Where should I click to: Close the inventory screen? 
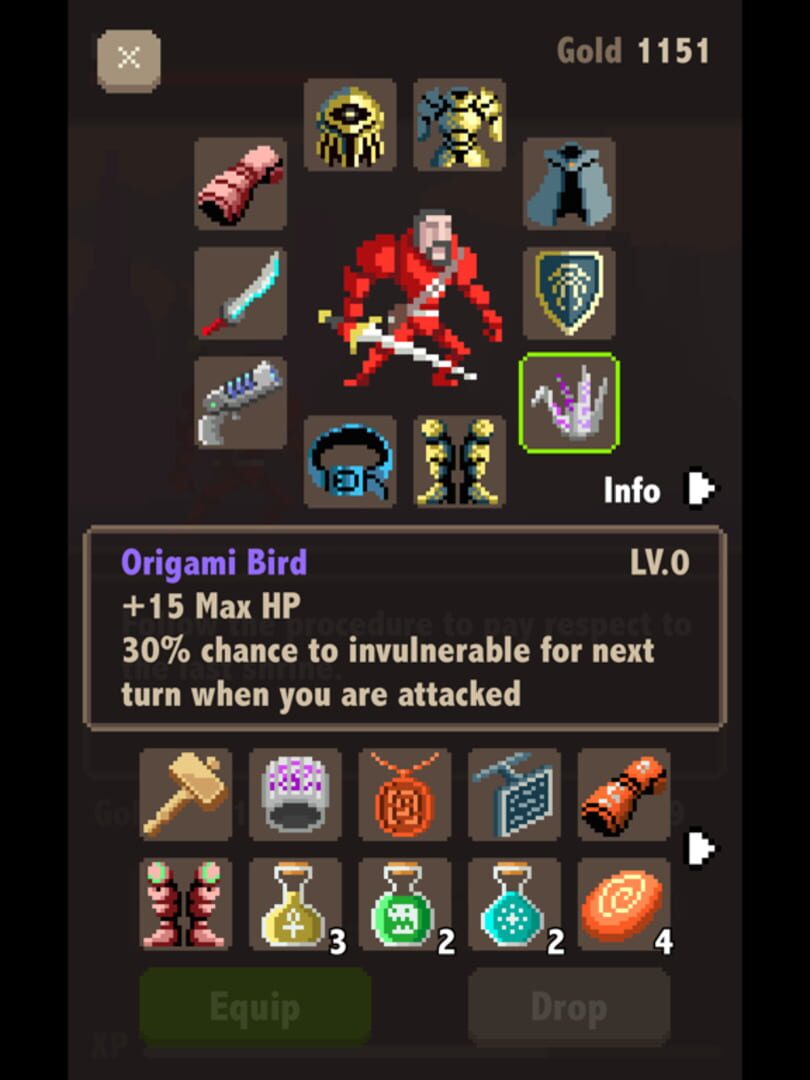click(128, 59)
